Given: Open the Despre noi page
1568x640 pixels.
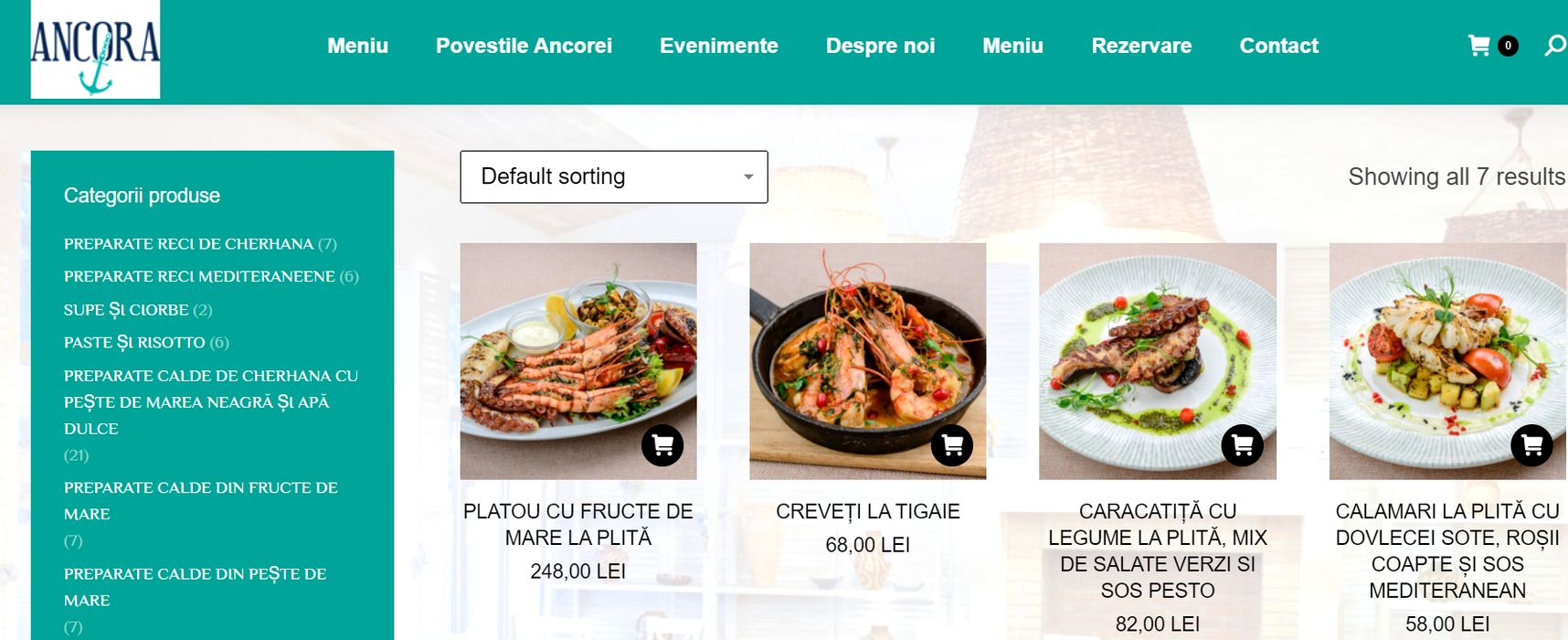Looking at the screenshot, I should 880,46.
